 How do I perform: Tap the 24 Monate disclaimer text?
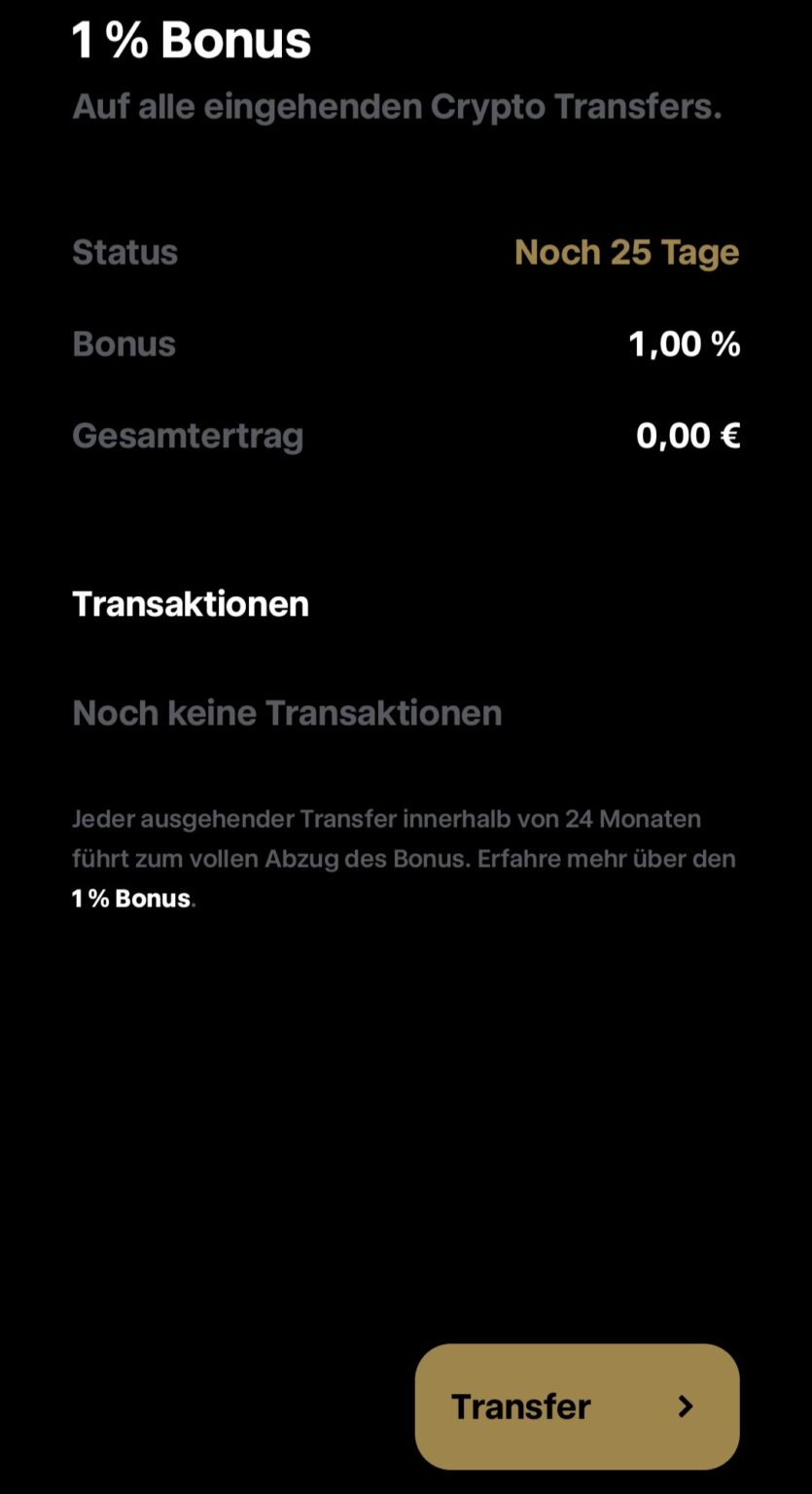(405, 858)
